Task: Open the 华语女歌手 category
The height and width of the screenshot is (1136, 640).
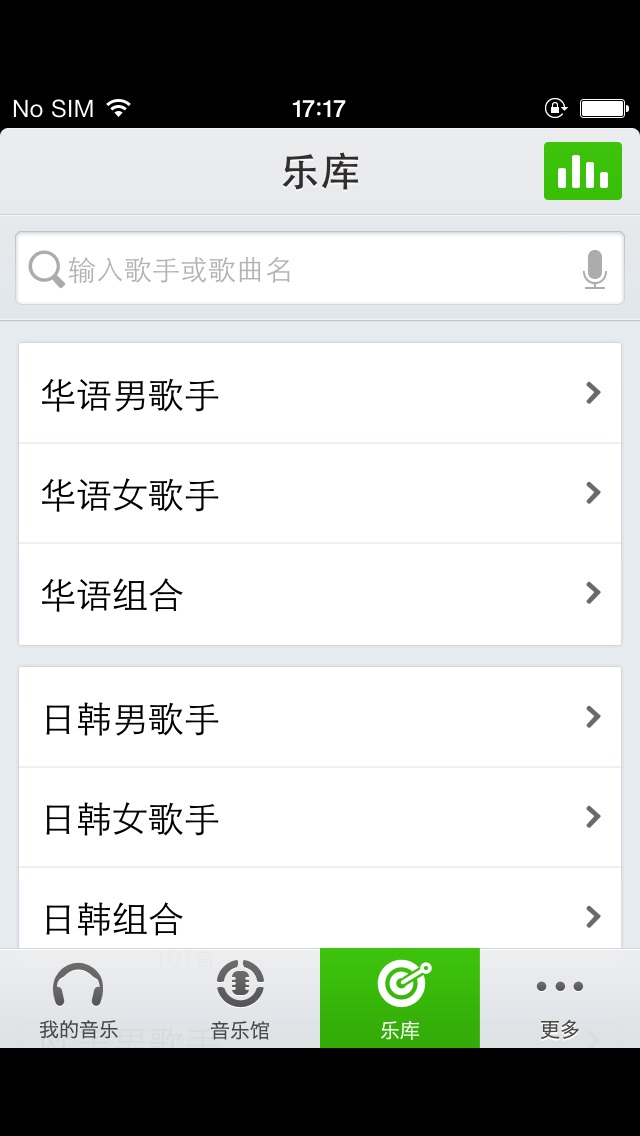Action: pyautogui.click(x=320, y=494)
